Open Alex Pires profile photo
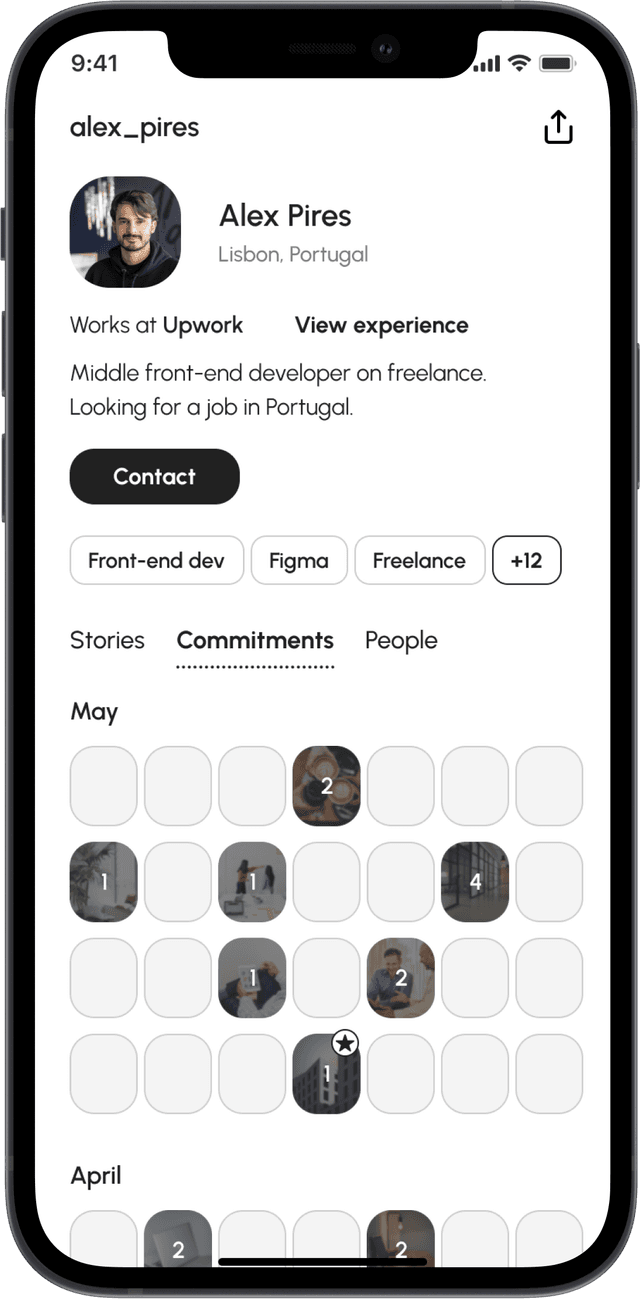Screen dimensions: 640x1299 coord(125,232)
